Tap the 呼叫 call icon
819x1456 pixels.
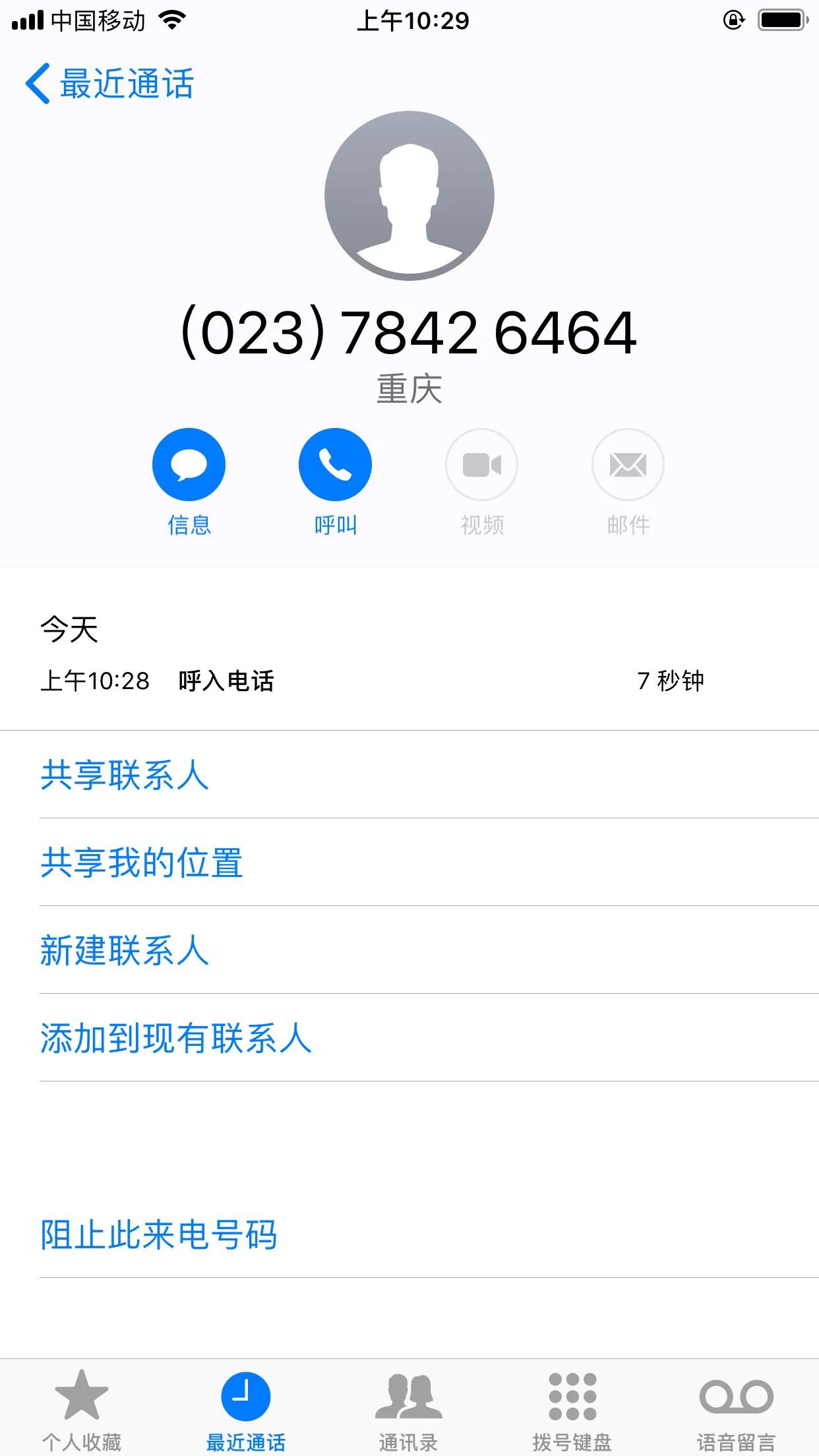335,464
